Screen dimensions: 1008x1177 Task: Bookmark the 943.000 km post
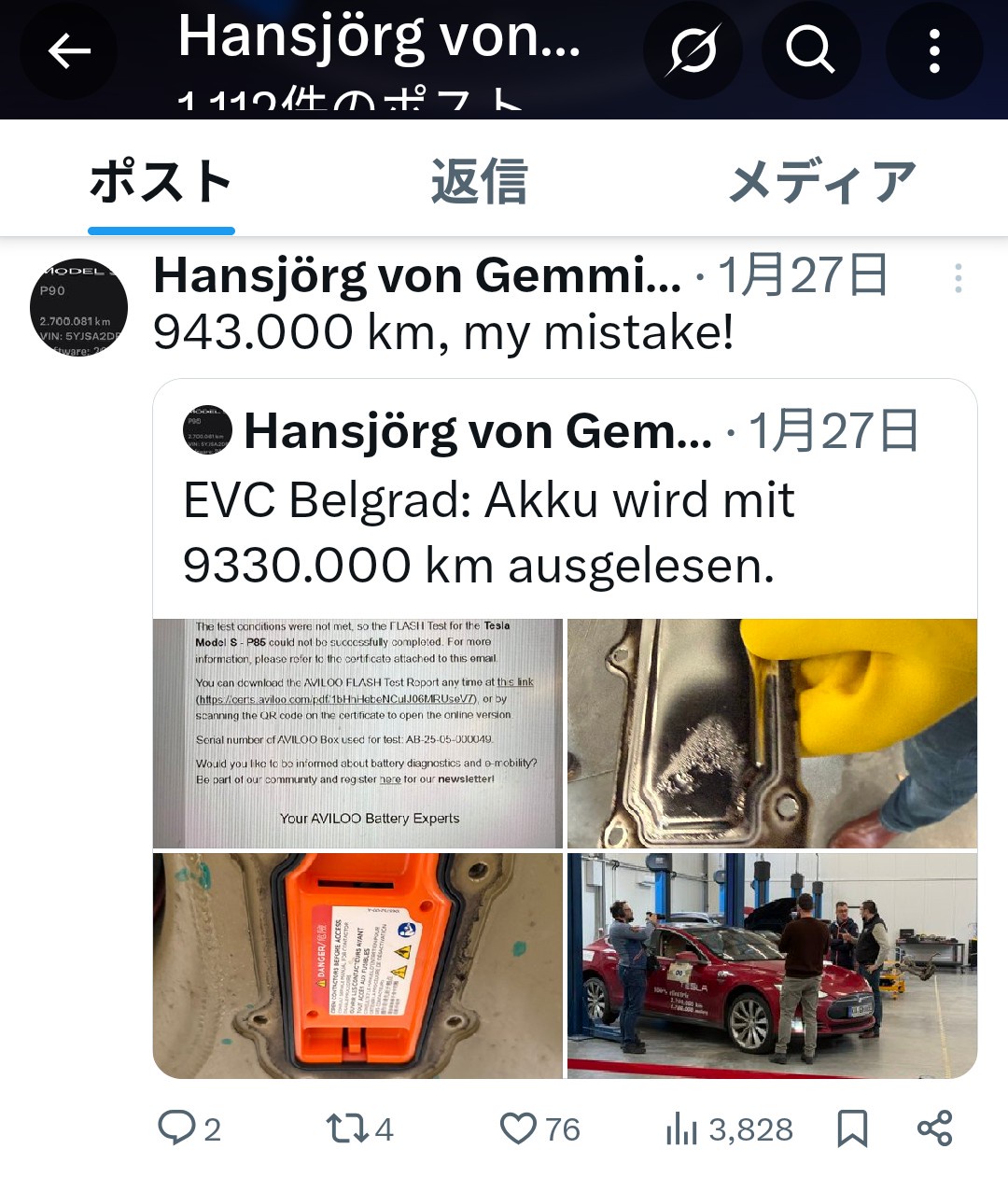tap(852, 1128)
